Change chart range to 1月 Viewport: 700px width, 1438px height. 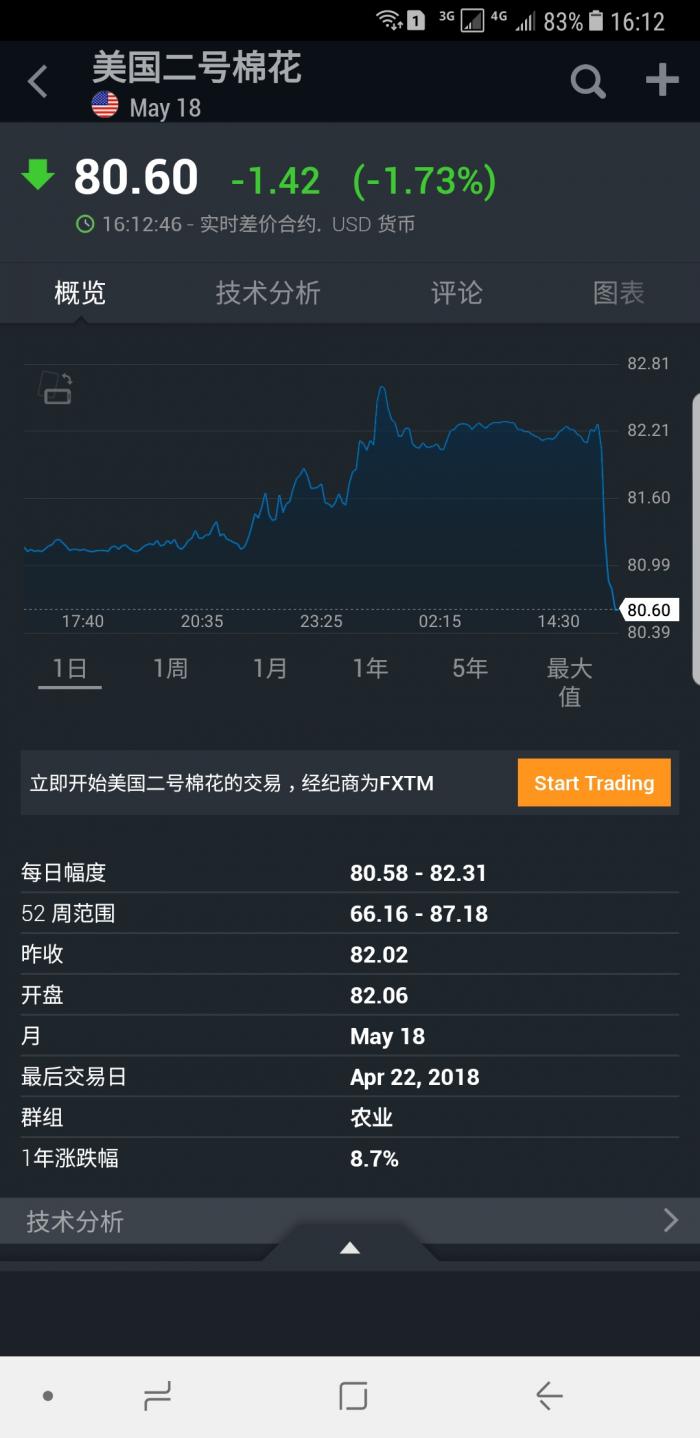click(x=270, y=669)
